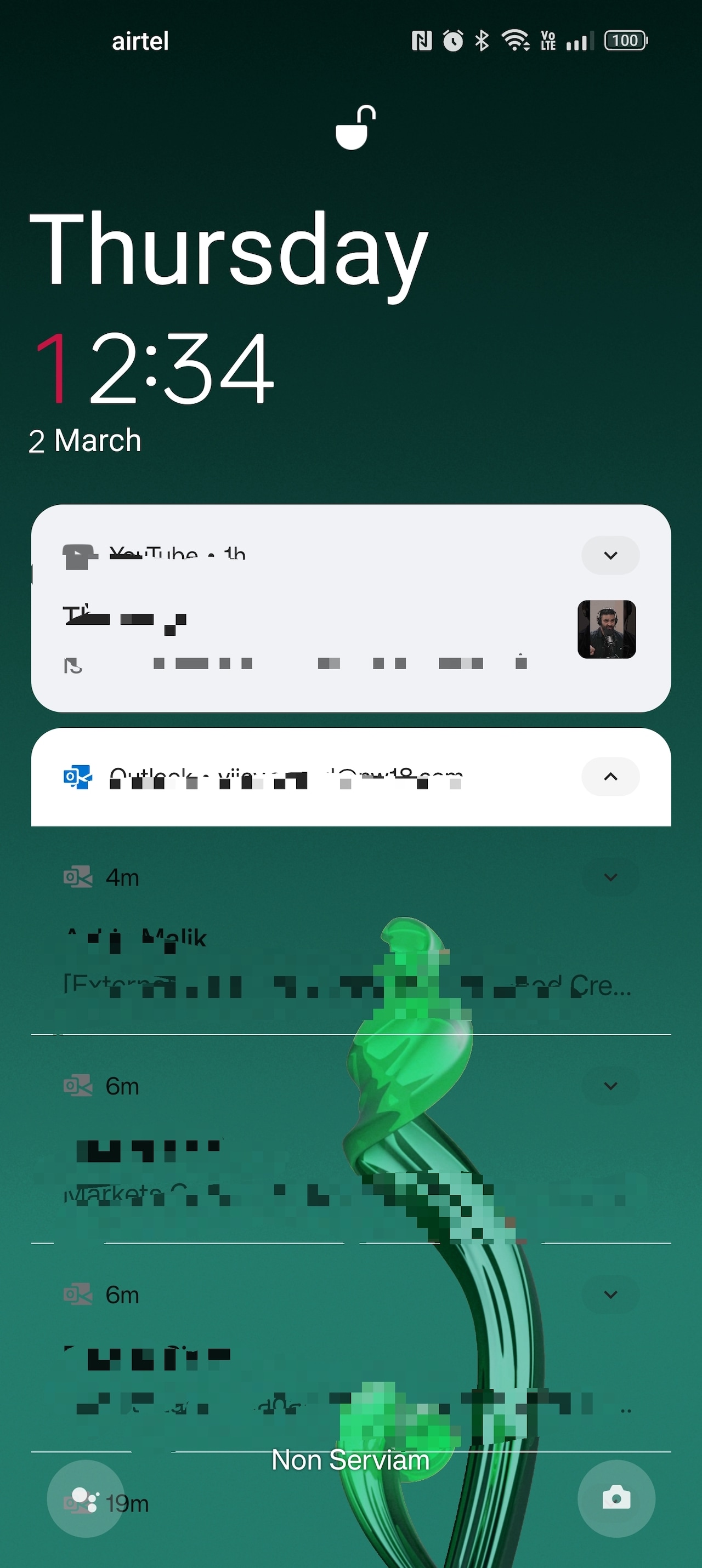
Task: Expand the 4m Outlook email from Malik
Action: (x=610, y=877)
